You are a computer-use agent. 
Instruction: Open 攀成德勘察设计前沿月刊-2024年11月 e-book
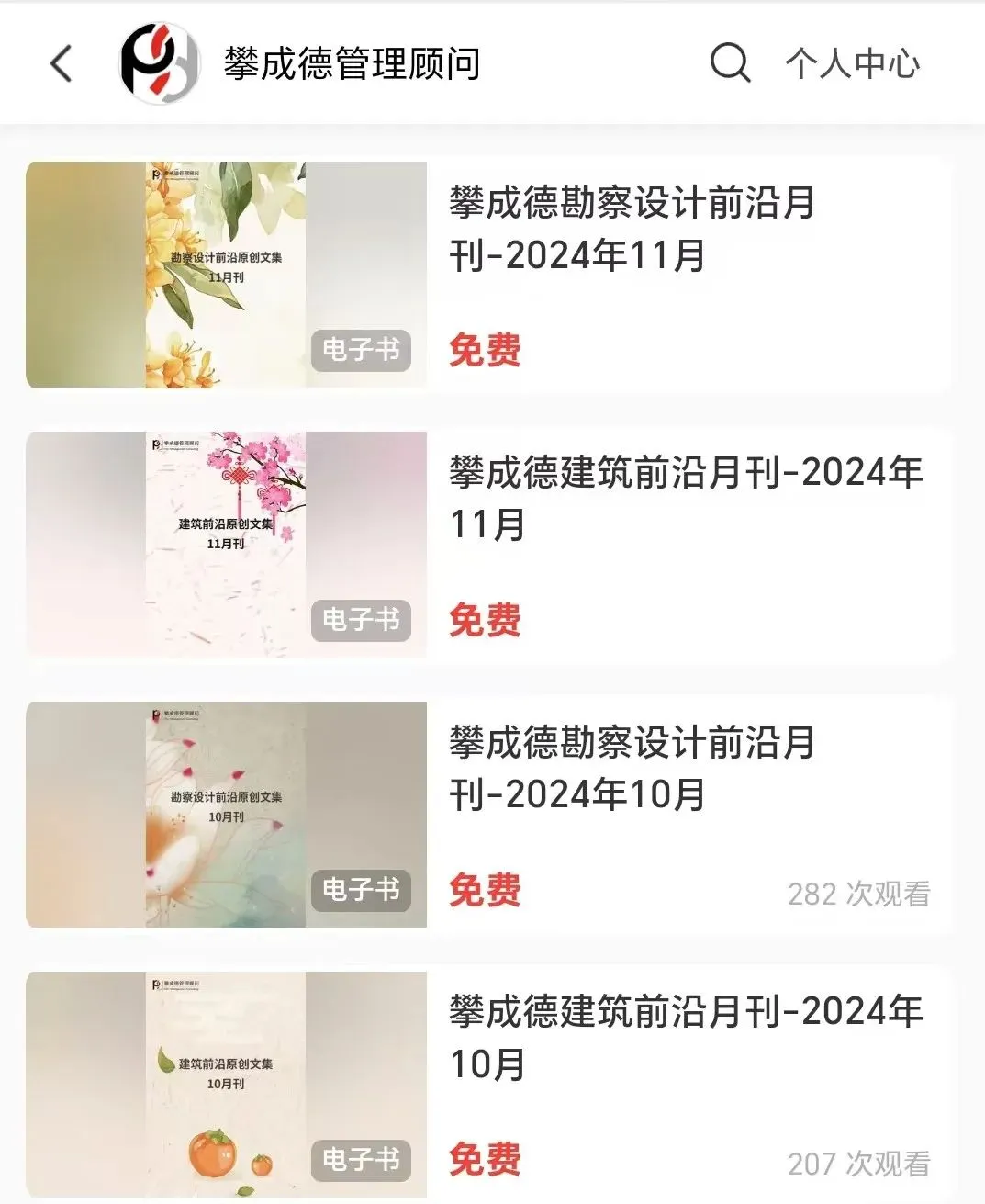point(490,276)
